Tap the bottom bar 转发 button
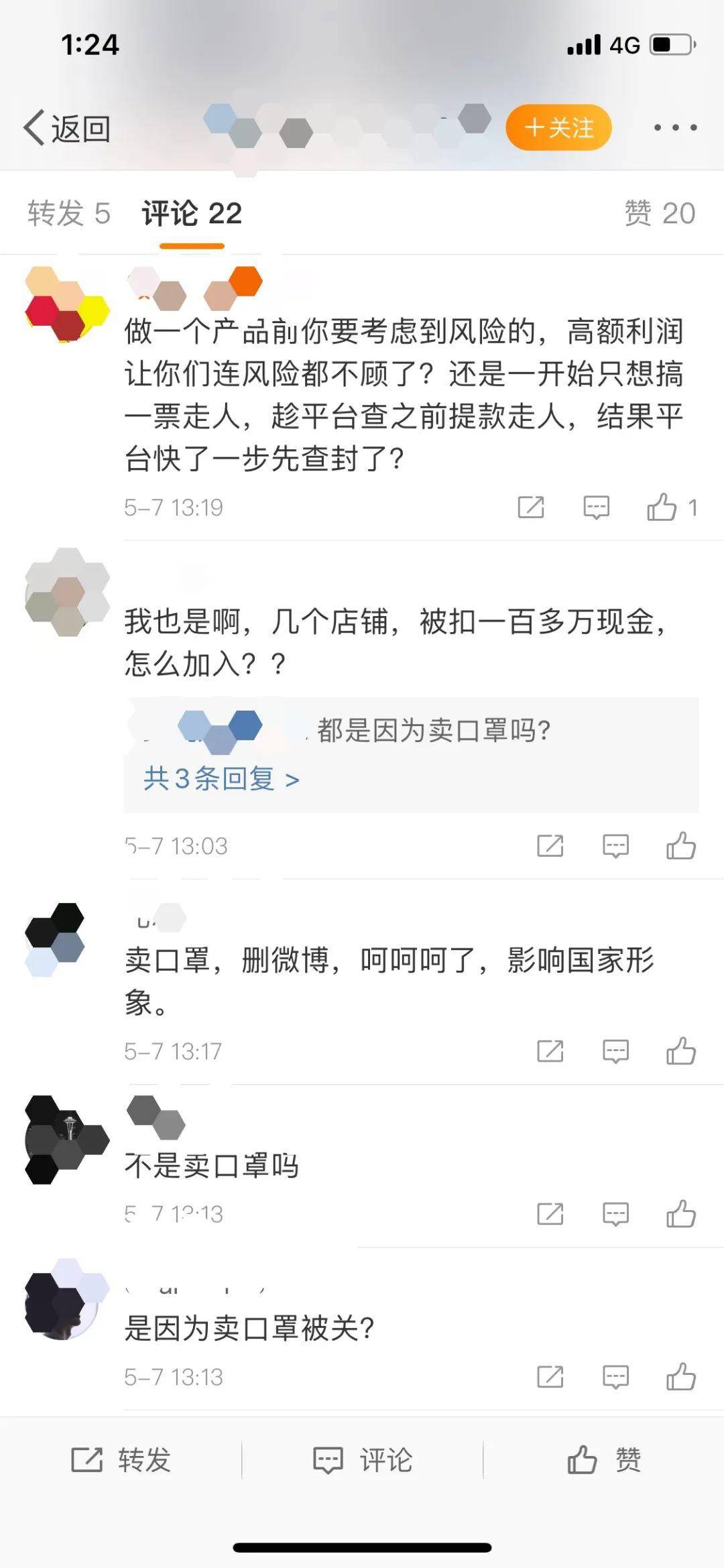The image size is (724, 1568). tap(121, 1459)
